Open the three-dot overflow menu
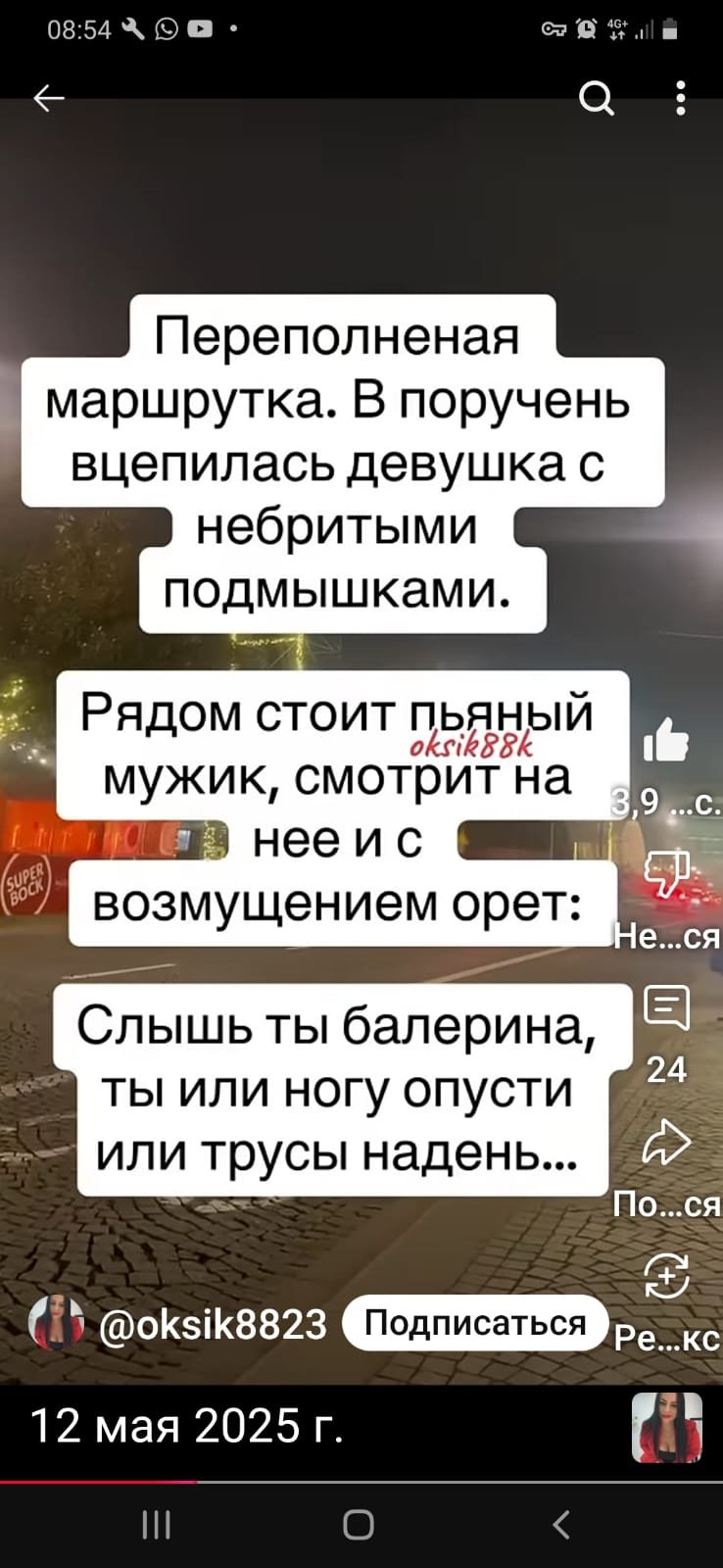The image size is (723, 1568). pos(681,98)
